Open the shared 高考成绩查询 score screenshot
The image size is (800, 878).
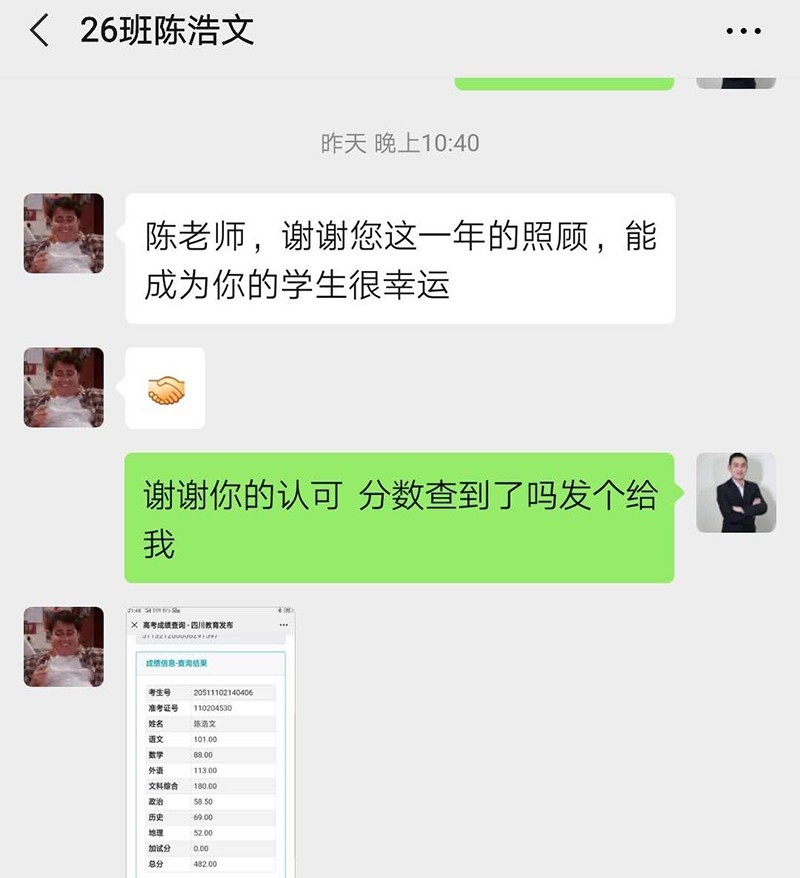(x=210, y=742)
